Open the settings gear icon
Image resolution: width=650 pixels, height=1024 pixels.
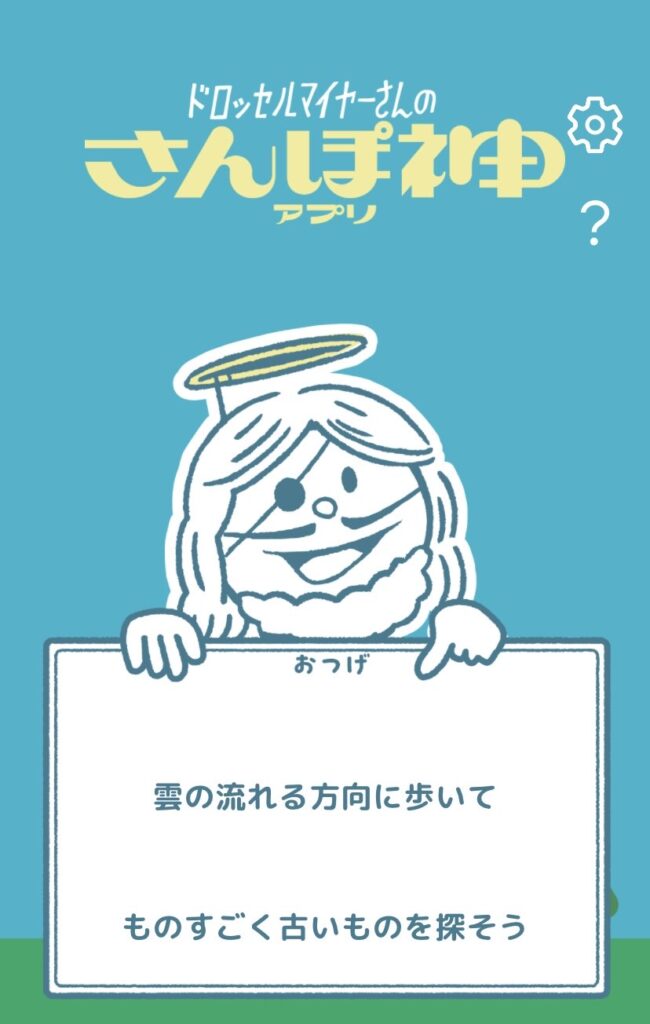pyautogui.click(x=595, y=125)
